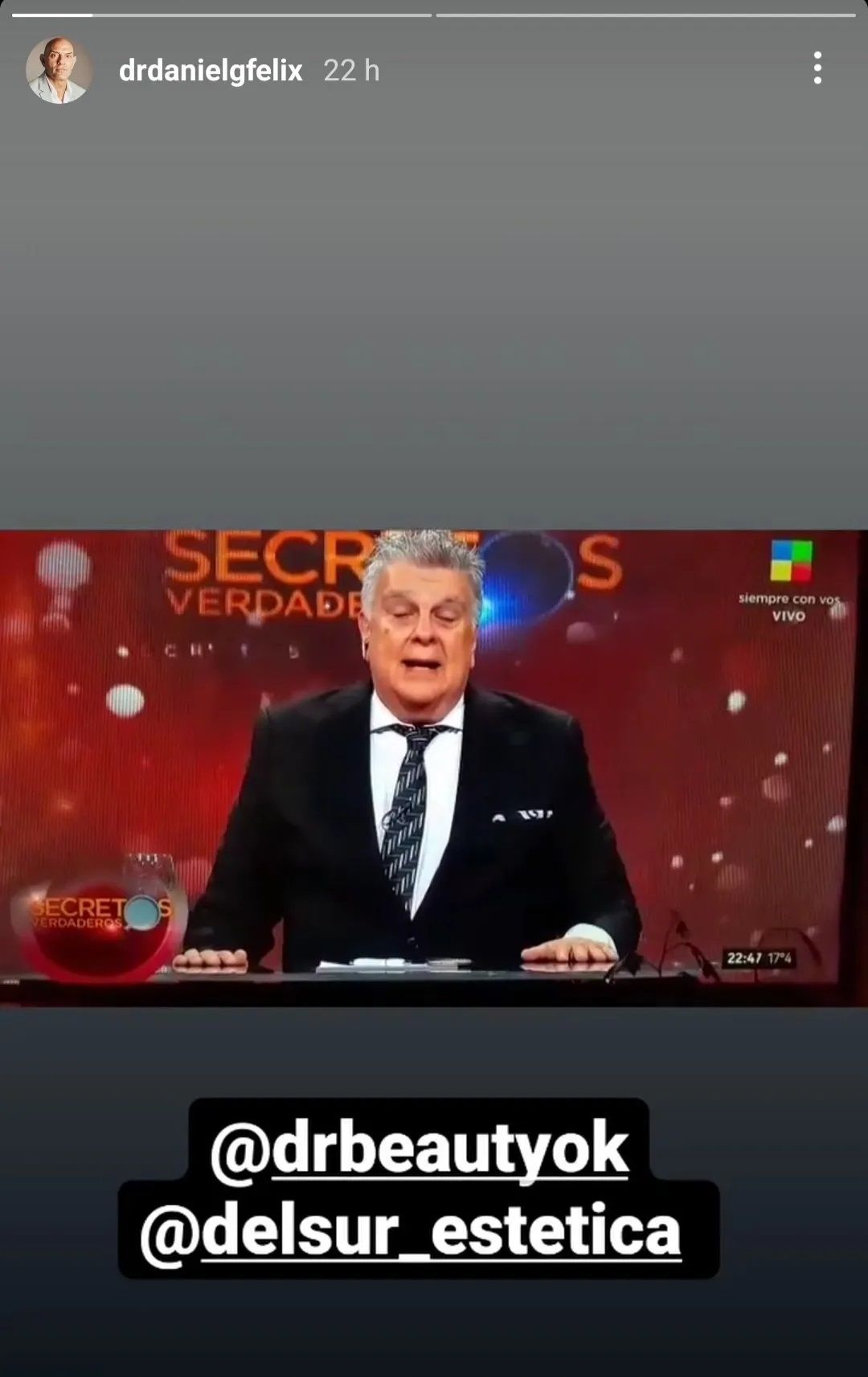Open the drdanielgfelix username link
The width and height of the screenshot is (868, 1377).
tap(211, 71)
